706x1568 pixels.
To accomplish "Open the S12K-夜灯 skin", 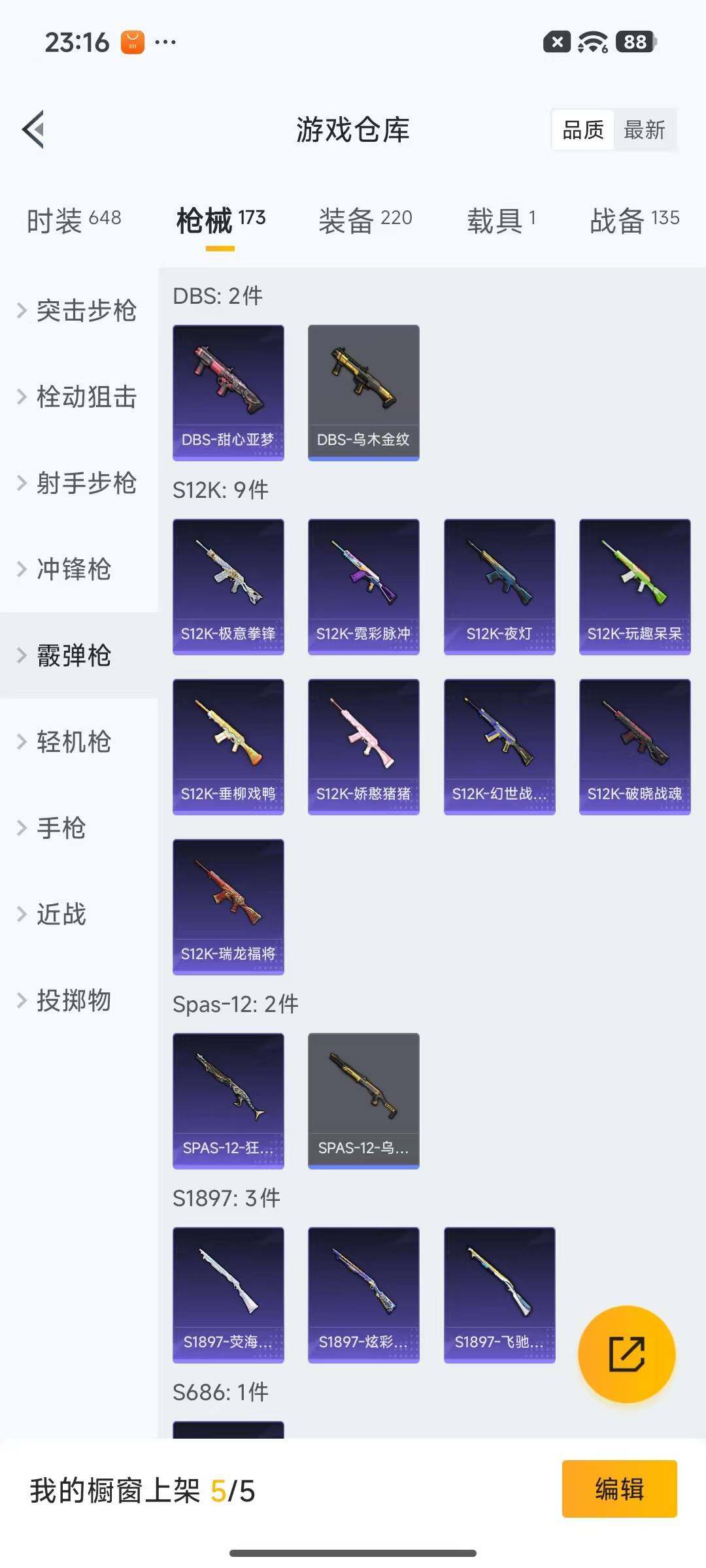I will [x=499, y=587].
